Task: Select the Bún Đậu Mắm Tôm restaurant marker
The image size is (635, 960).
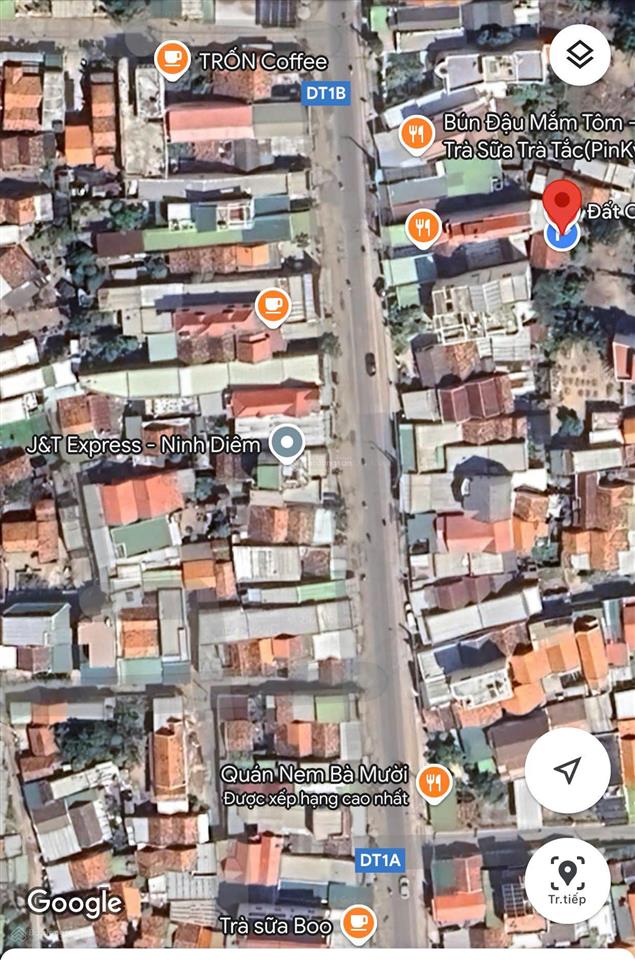Action: [416, 133]
